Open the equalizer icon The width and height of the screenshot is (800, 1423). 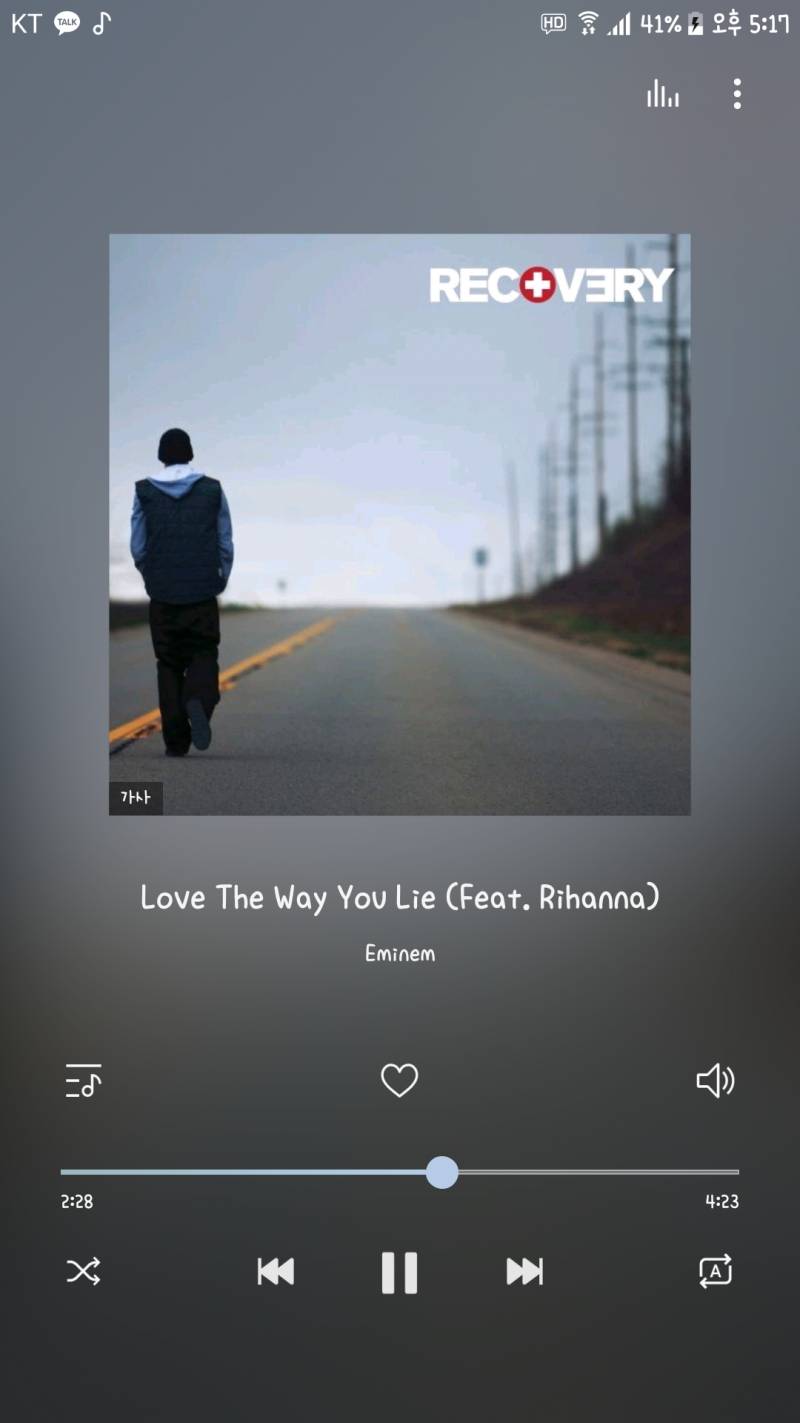(662, 94)
